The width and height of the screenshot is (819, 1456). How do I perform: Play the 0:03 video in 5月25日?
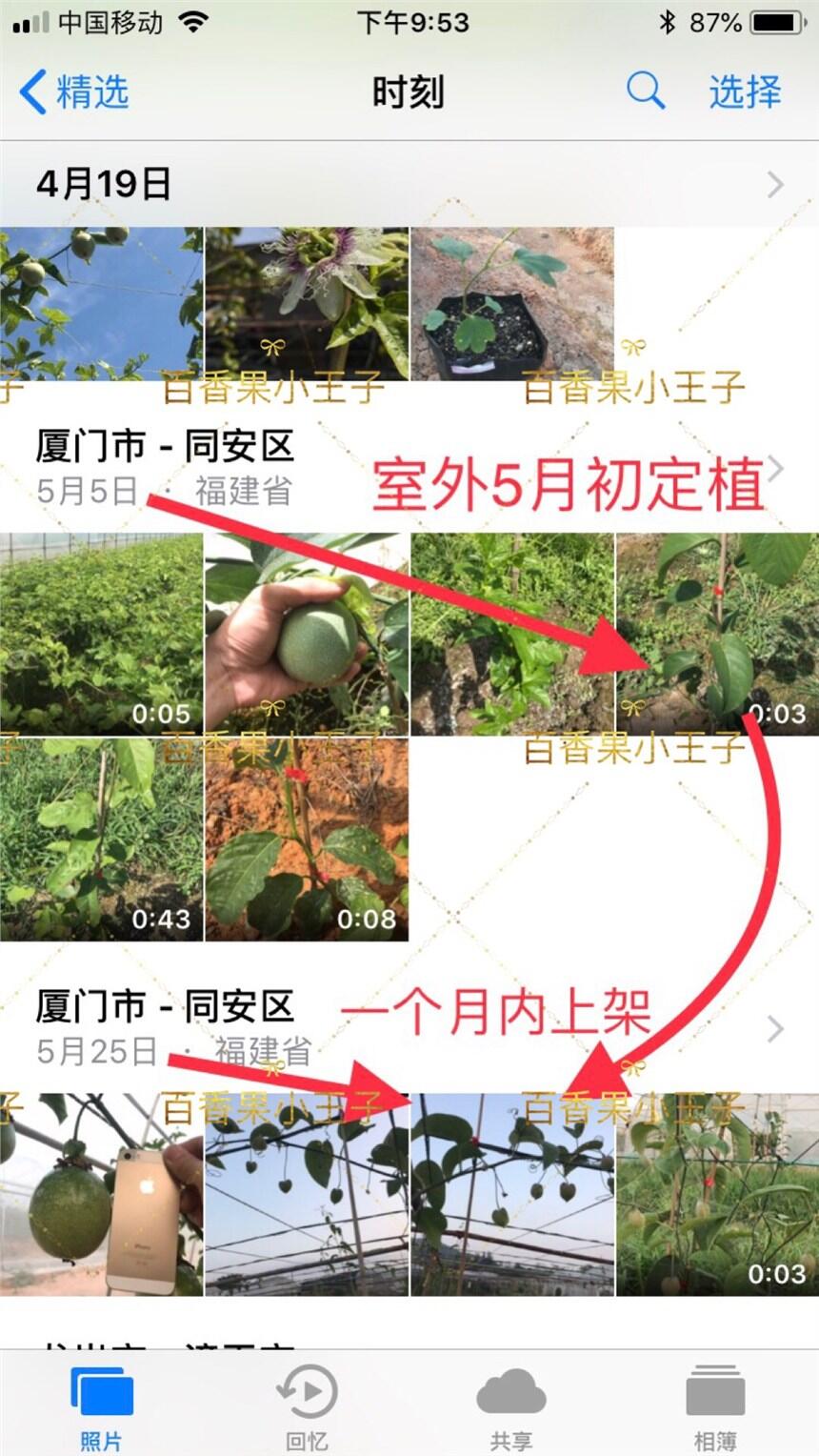pyautogui.click(x=718, y=1195)
